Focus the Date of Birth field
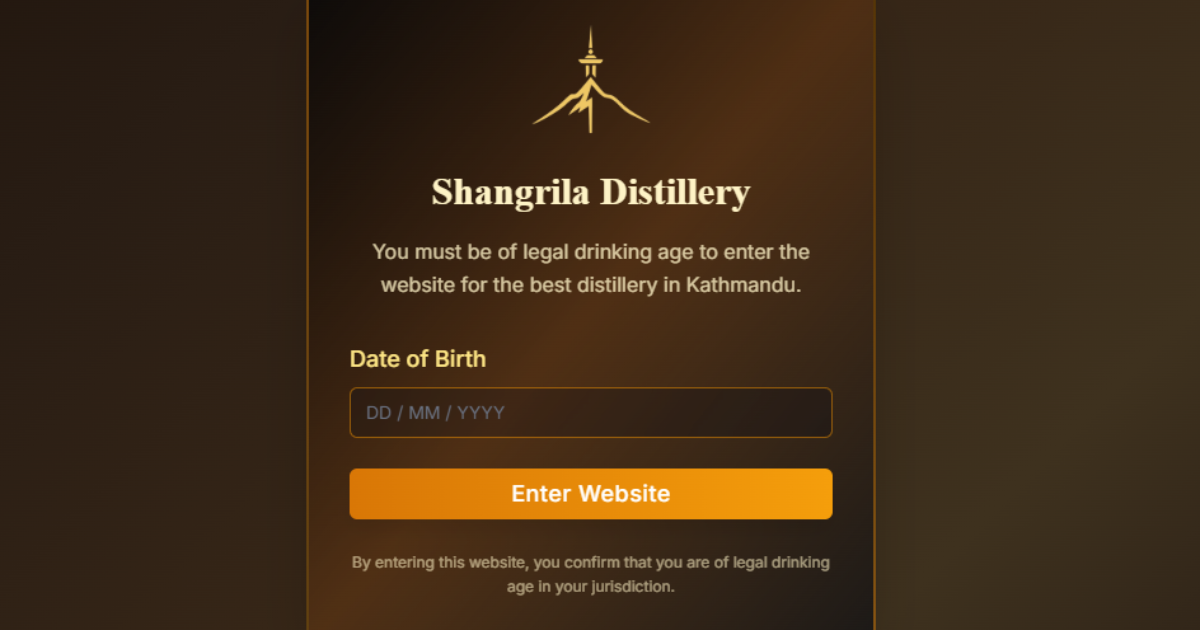The image size is (1200, 630). click(x=590, y=413)
